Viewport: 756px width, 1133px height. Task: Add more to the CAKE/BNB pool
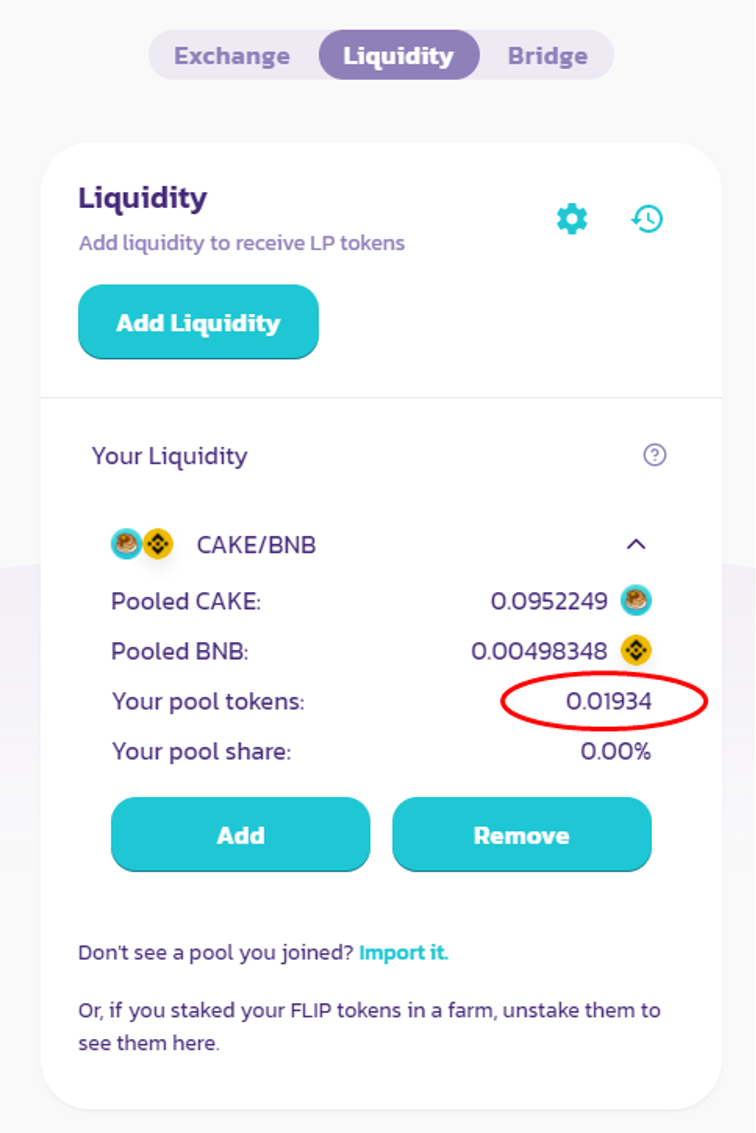click(x=240, y=835)
